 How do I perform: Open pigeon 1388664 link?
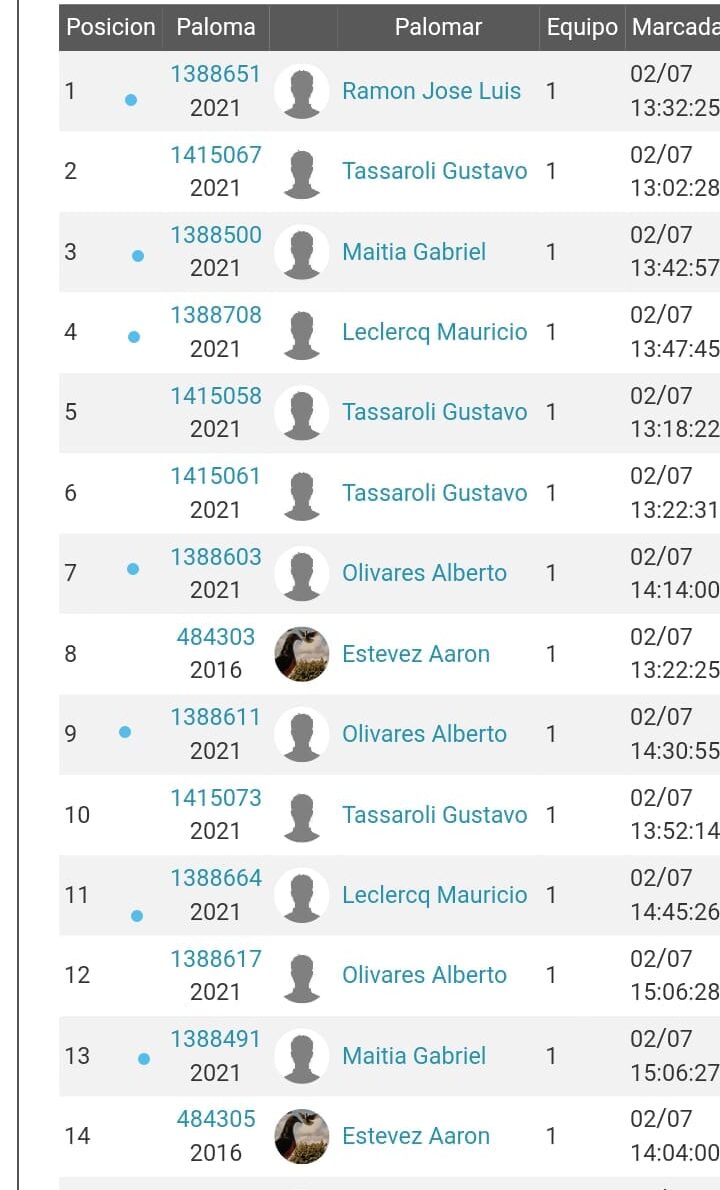click(x=215, y=878)
